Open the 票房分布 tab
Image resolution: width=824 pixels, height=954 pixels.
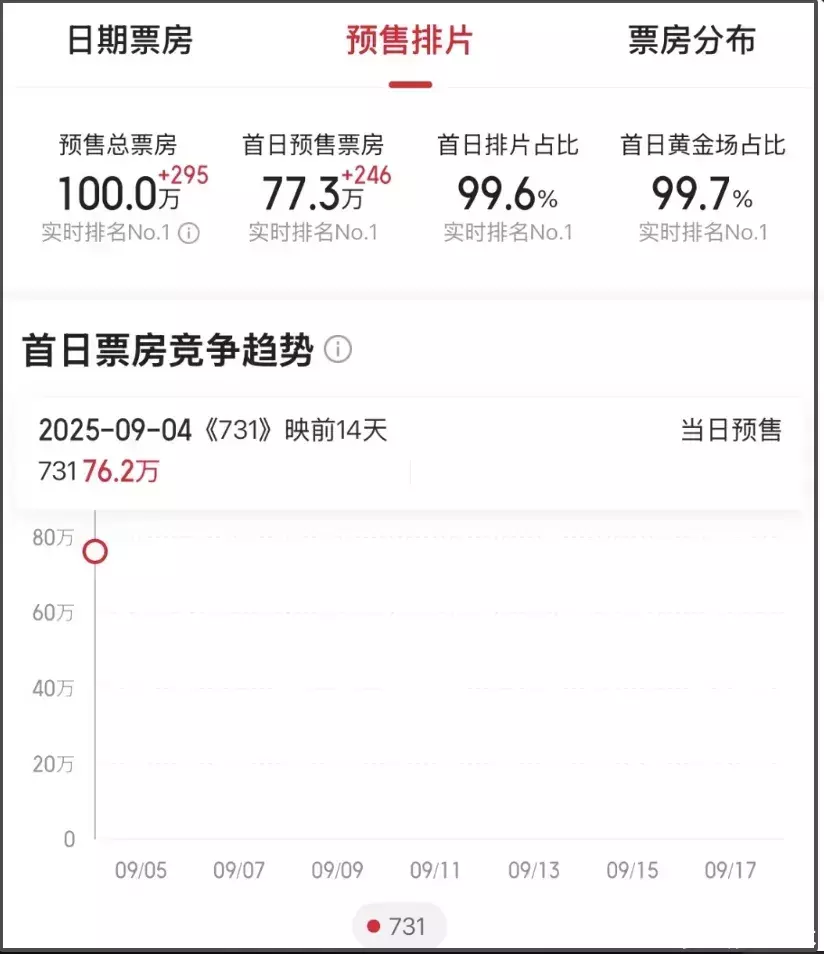point(692,41)
